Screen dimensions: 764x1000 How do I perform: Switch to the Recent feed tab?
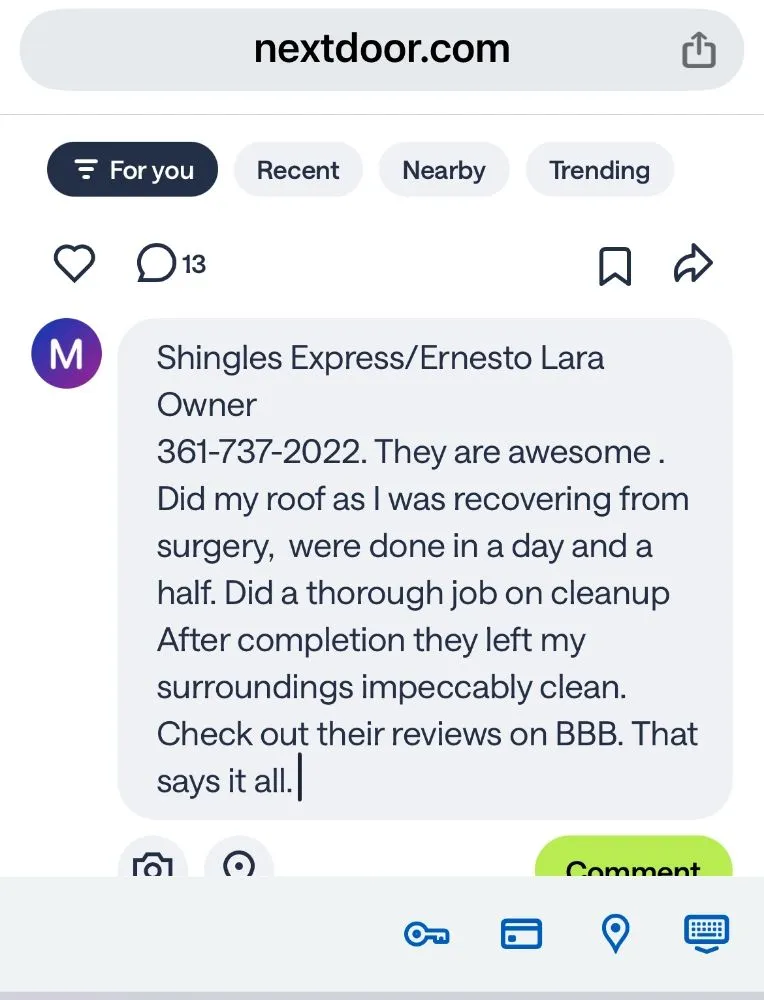pos(298,169)
